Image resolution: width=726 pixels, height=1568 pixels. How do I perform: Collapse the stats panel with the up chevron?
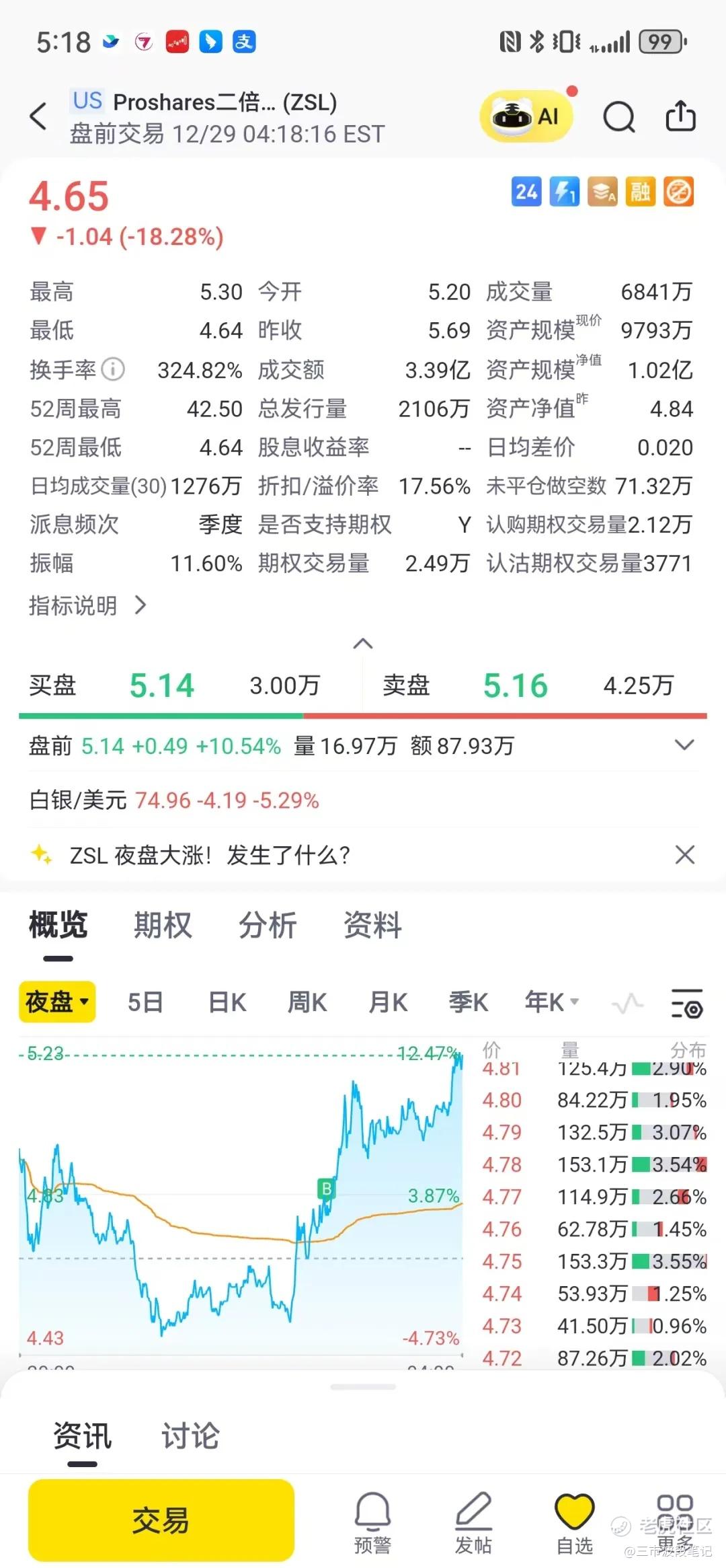tap(363, 644)
